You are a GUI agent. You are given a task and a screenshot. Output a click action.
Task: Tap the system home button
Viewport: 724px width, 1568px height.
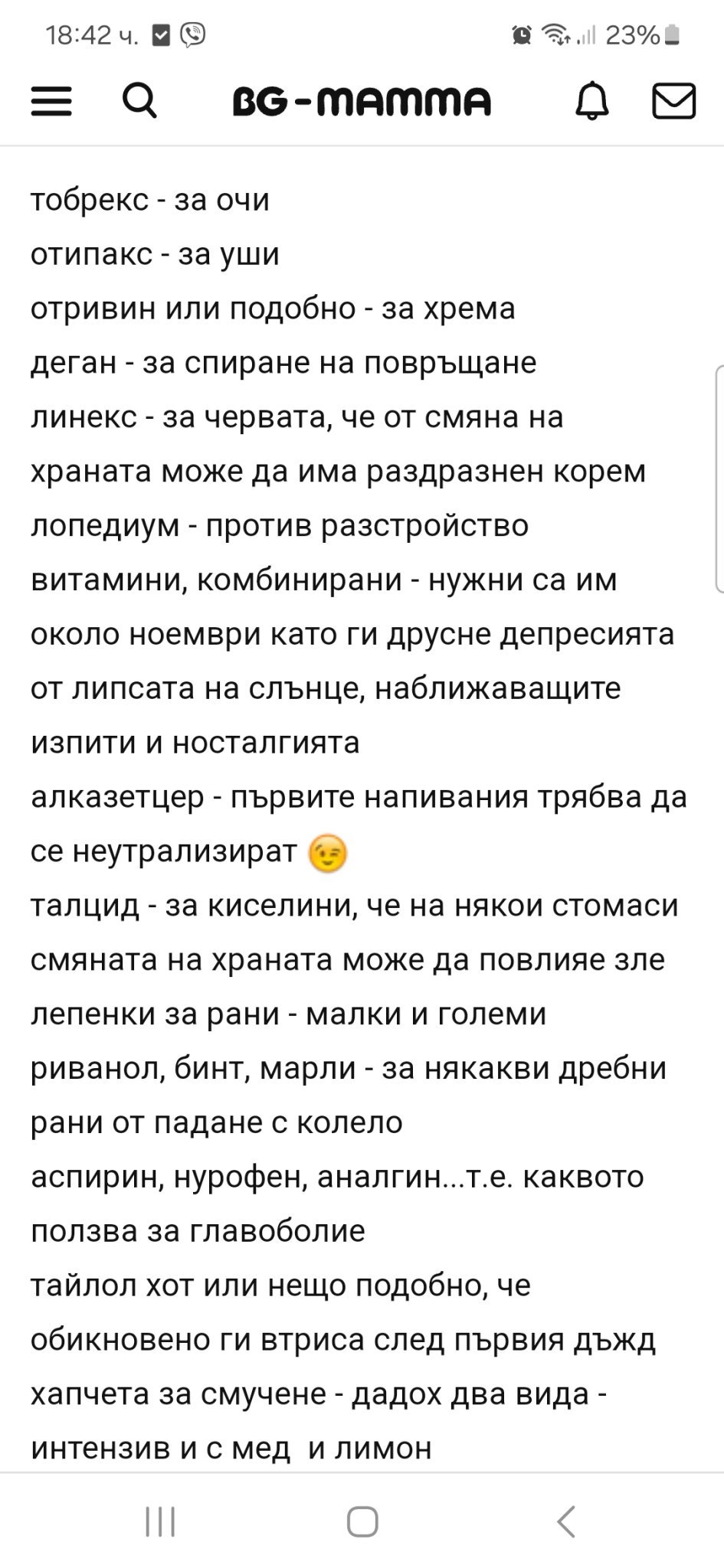tap(362, 1521)
